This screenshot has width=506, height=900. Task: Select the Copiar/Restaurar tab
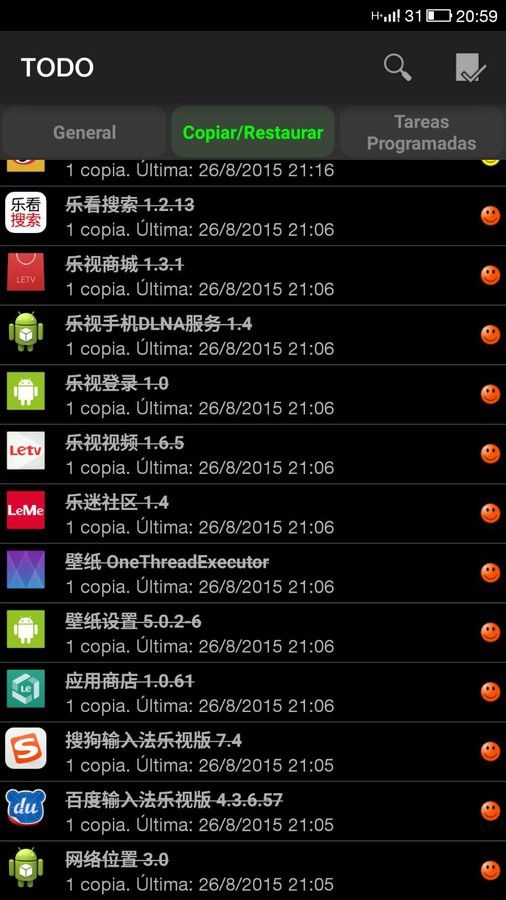pos(253,133)
